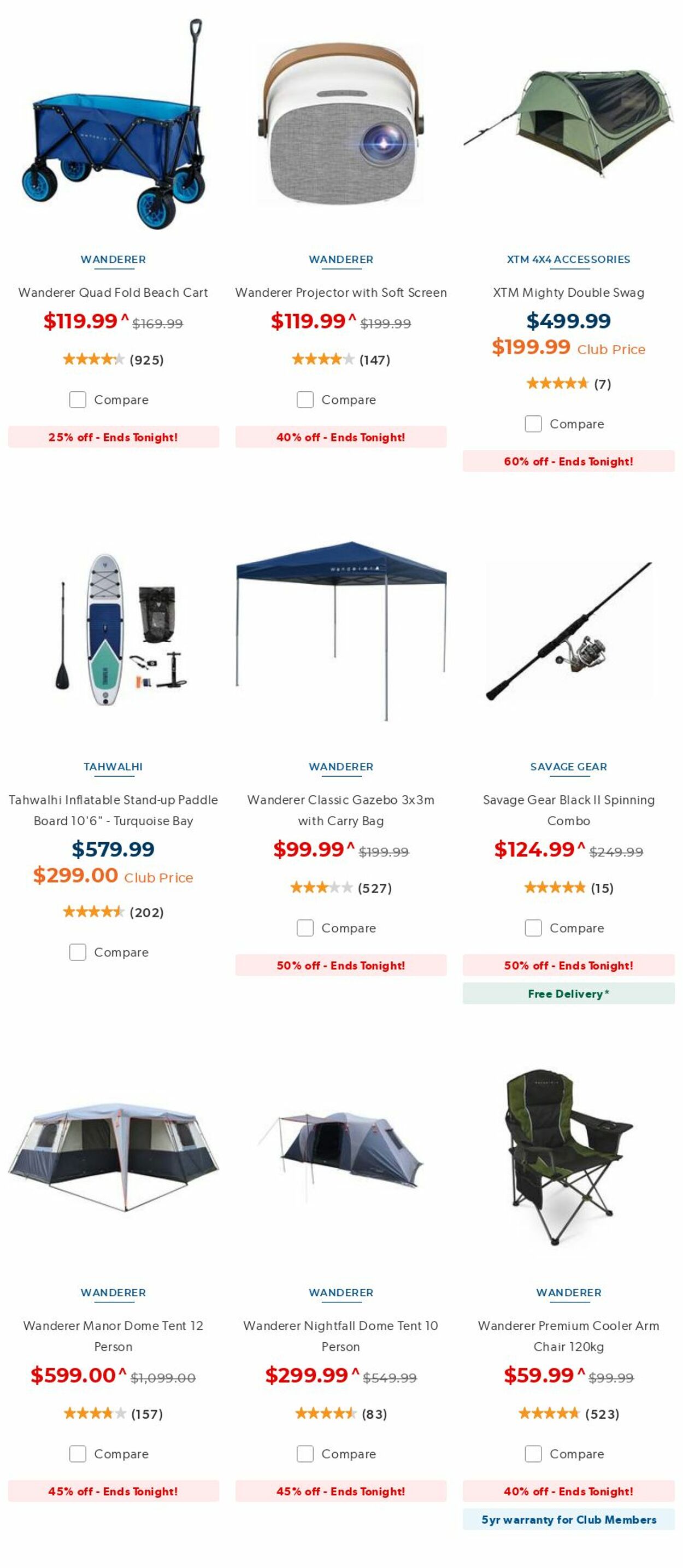Tick Compare for Tahwalhi Paddle Board
Viewport: 683px width, 1568px height.
tap(77, 952)
